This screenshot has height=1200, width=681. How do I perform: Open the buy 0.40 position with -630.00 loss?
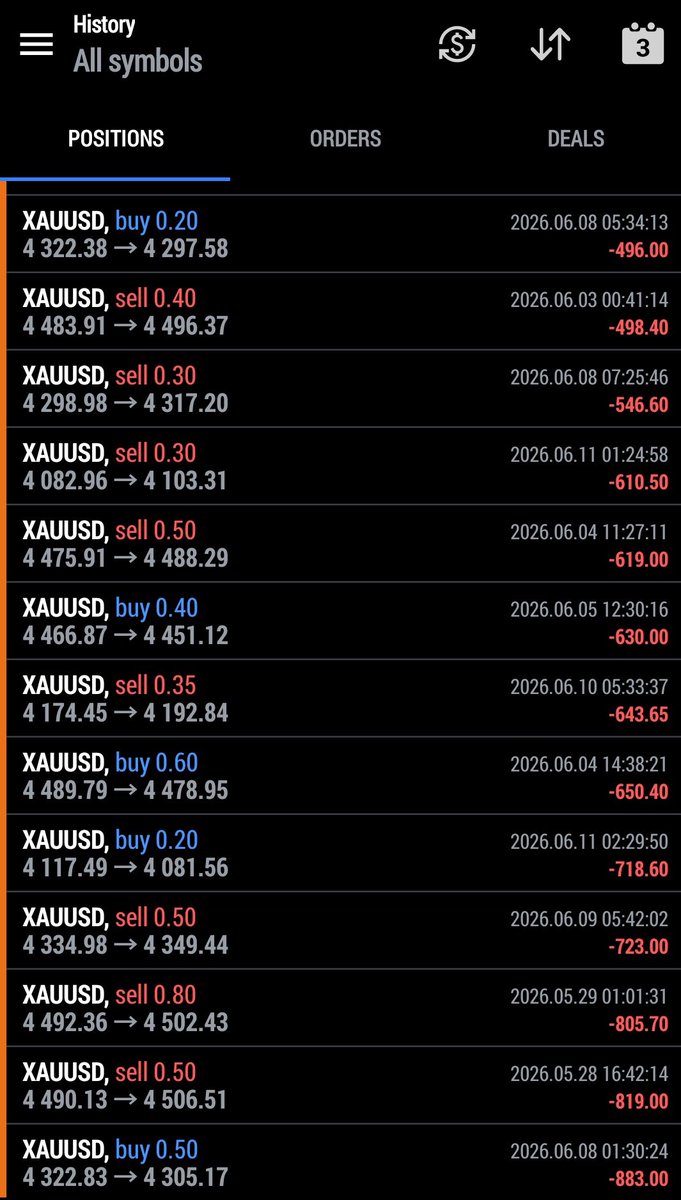tap(344, 621)
